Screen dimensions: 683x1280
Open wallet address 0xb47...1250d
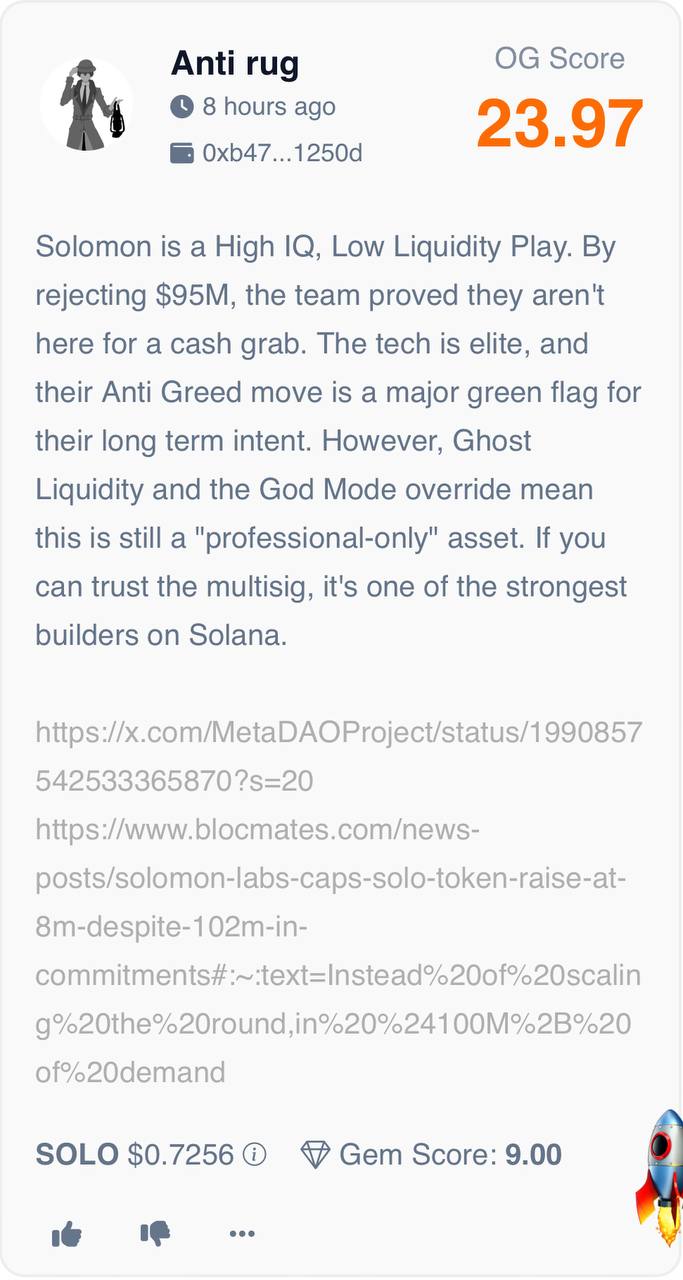(x=281, y=153)
